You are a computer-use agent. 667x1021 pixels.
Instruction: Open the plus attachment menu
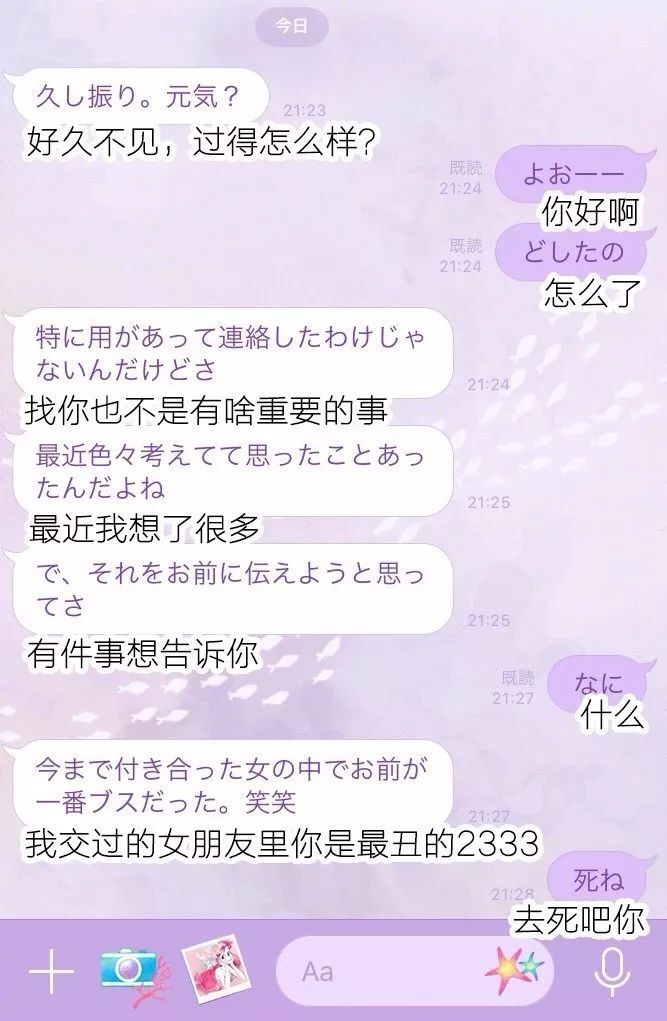click(x=51, y=971)
